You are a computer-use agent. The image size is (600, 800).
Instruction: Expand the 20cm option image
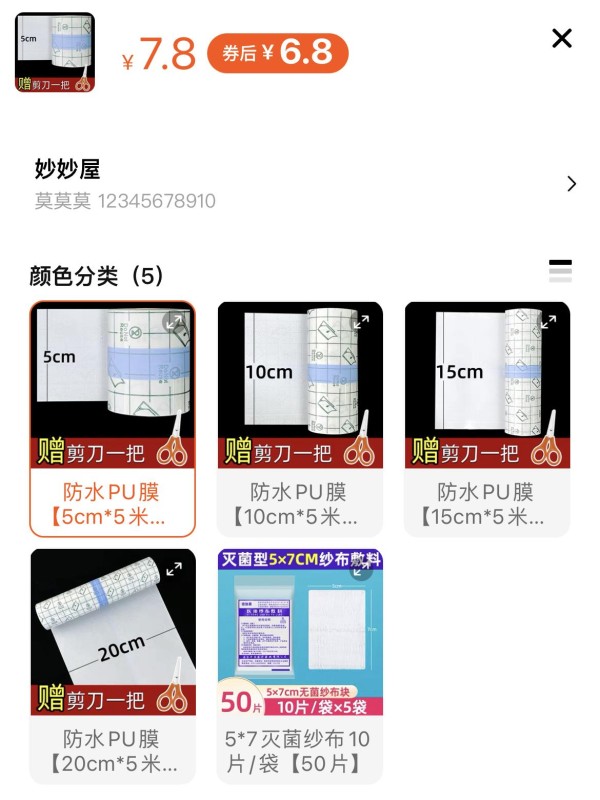(174, 569)
